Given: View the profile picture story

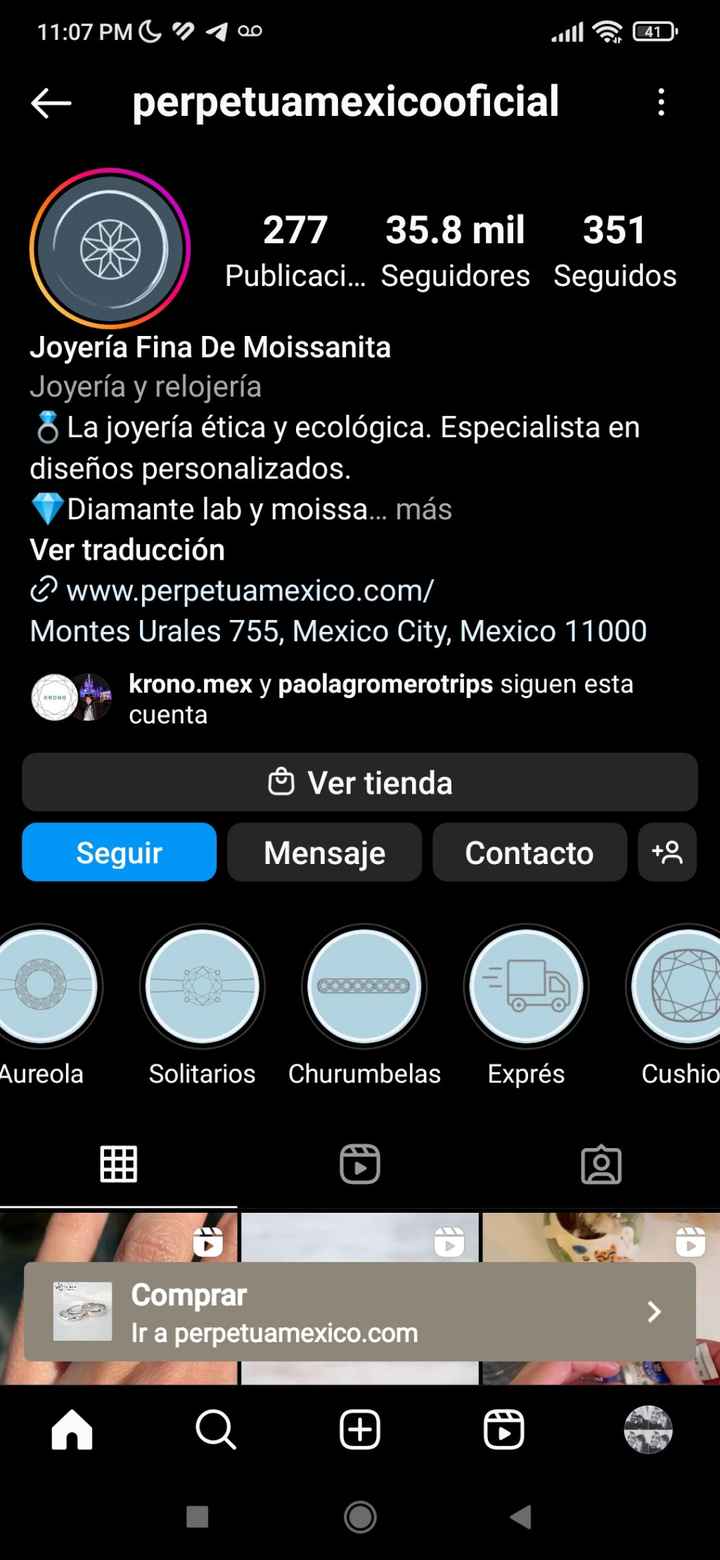Looking at the screenshot, I should pyautogui.click(x=110, y=248).
